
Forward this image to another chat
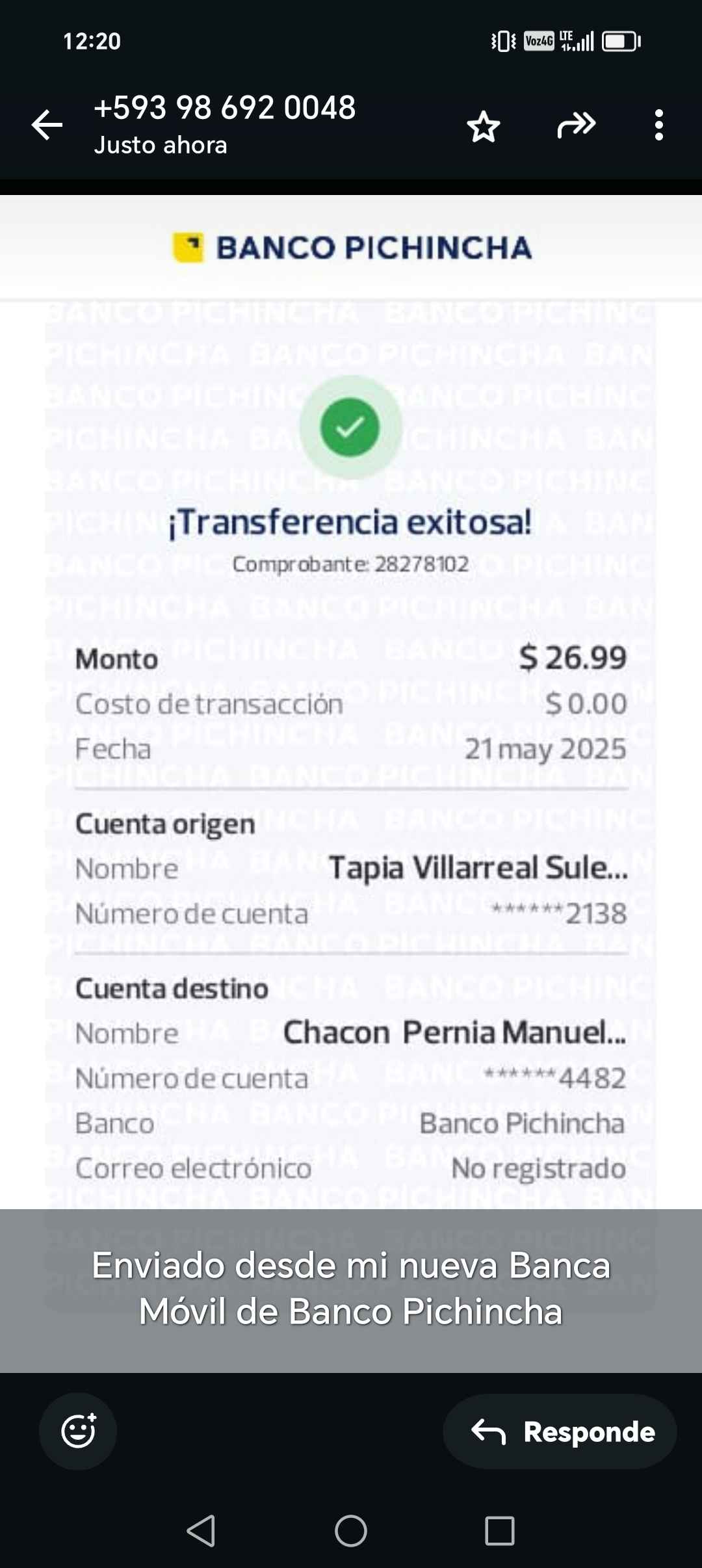point(577,125)
